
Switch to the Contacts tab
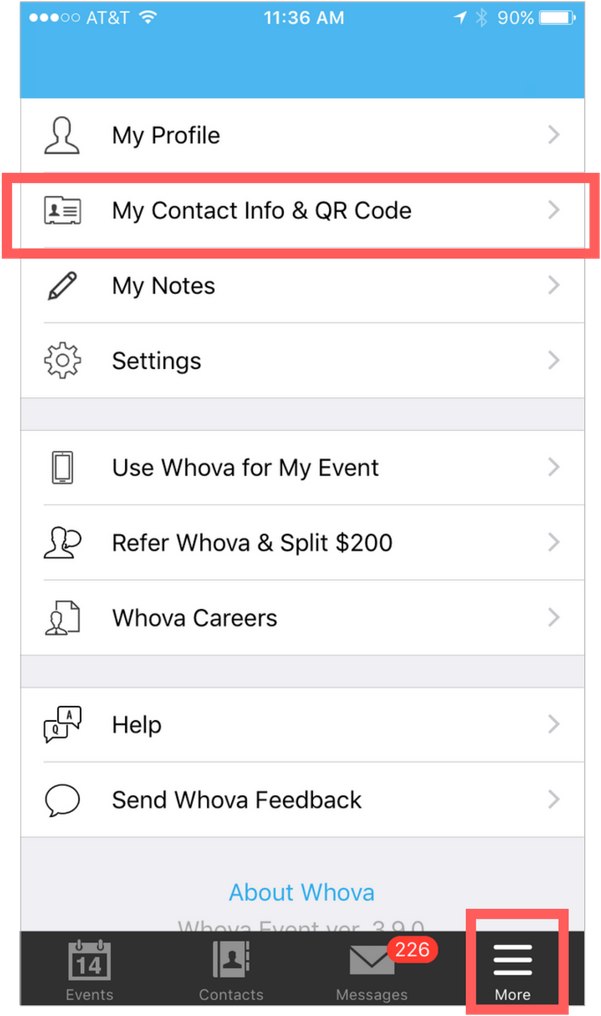(231, 970)
